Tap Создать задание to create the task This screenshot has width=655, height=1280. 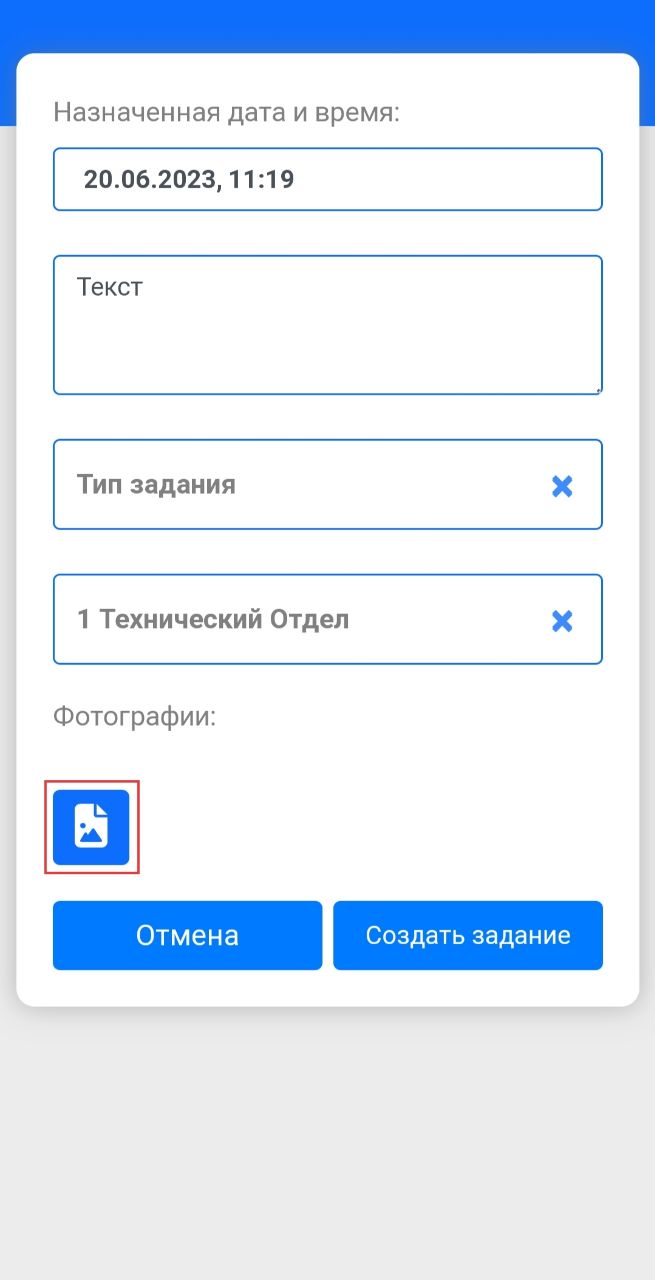tap(468, 935)
